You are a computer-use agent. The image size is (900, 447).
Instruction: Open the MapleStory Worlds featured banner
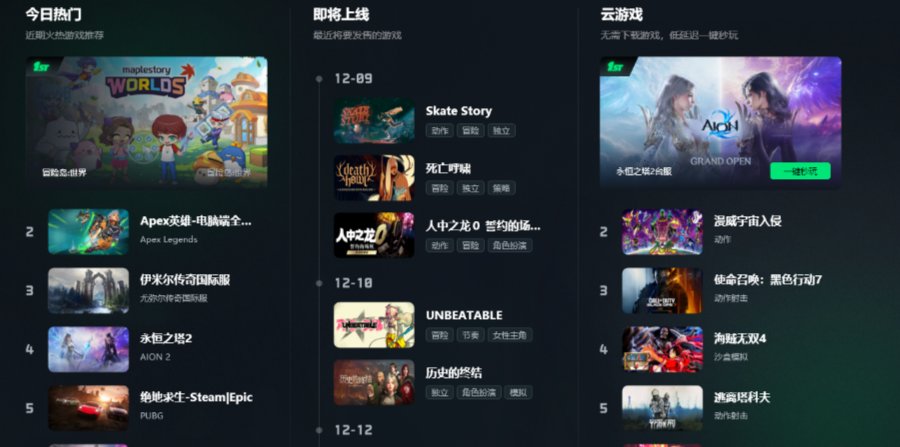[146, 120]
